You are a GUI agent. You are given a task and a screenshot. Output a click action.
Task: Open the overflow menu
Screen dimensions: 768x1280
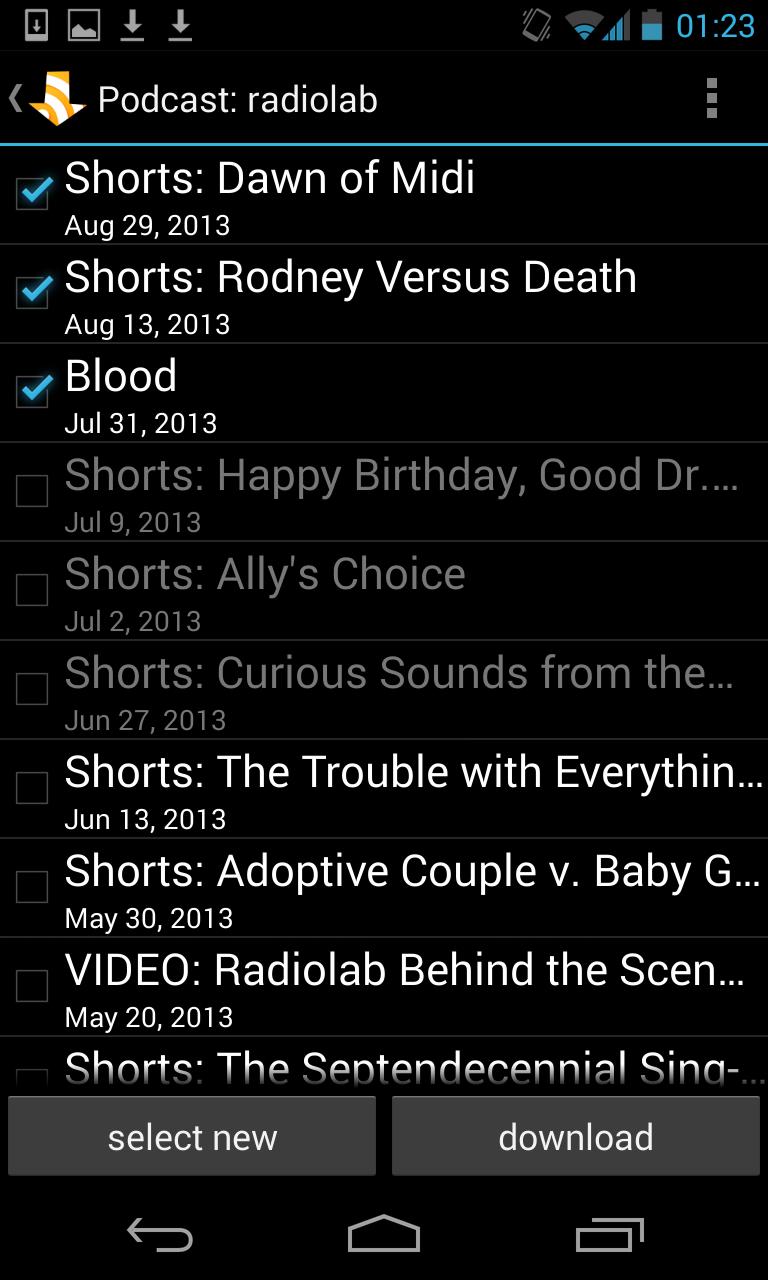coord(711,99)
